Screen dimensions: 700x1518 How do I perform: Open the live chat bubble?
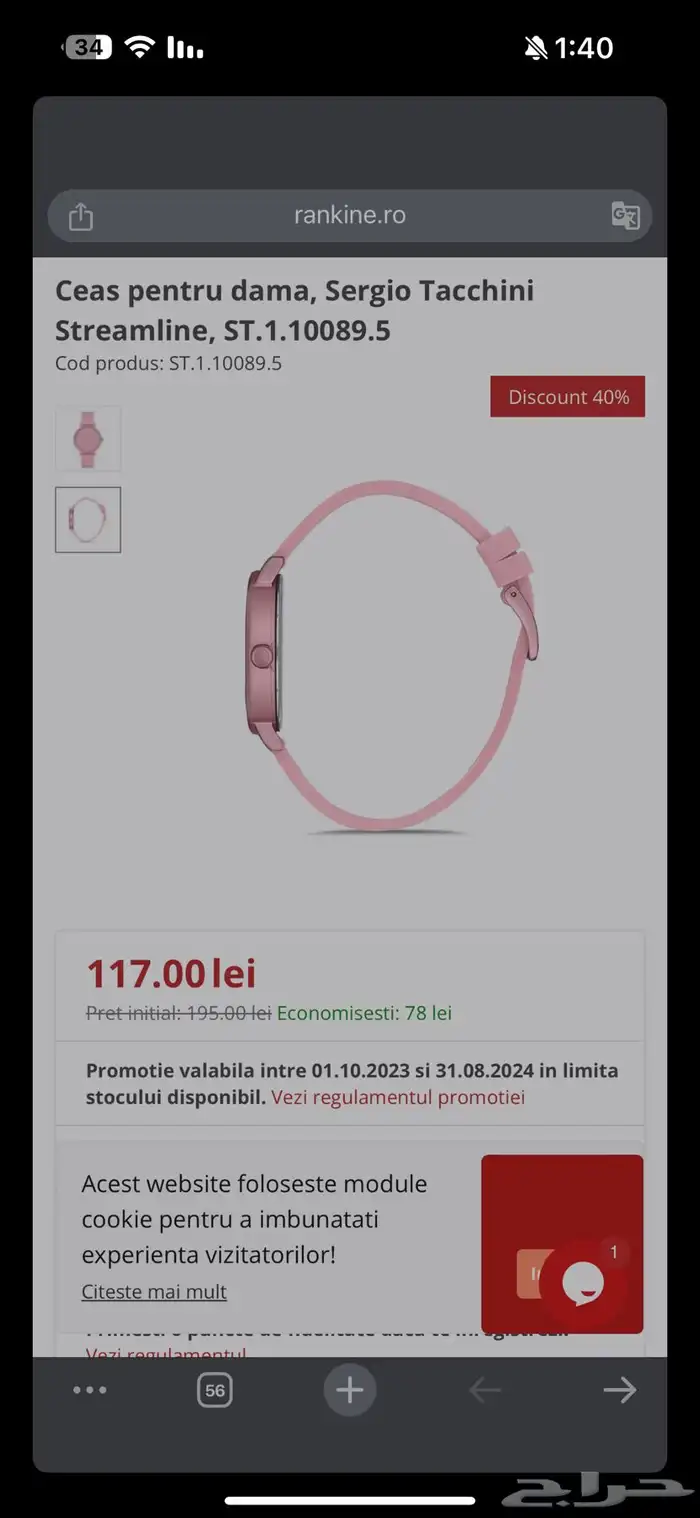[x=583, y=1282]
